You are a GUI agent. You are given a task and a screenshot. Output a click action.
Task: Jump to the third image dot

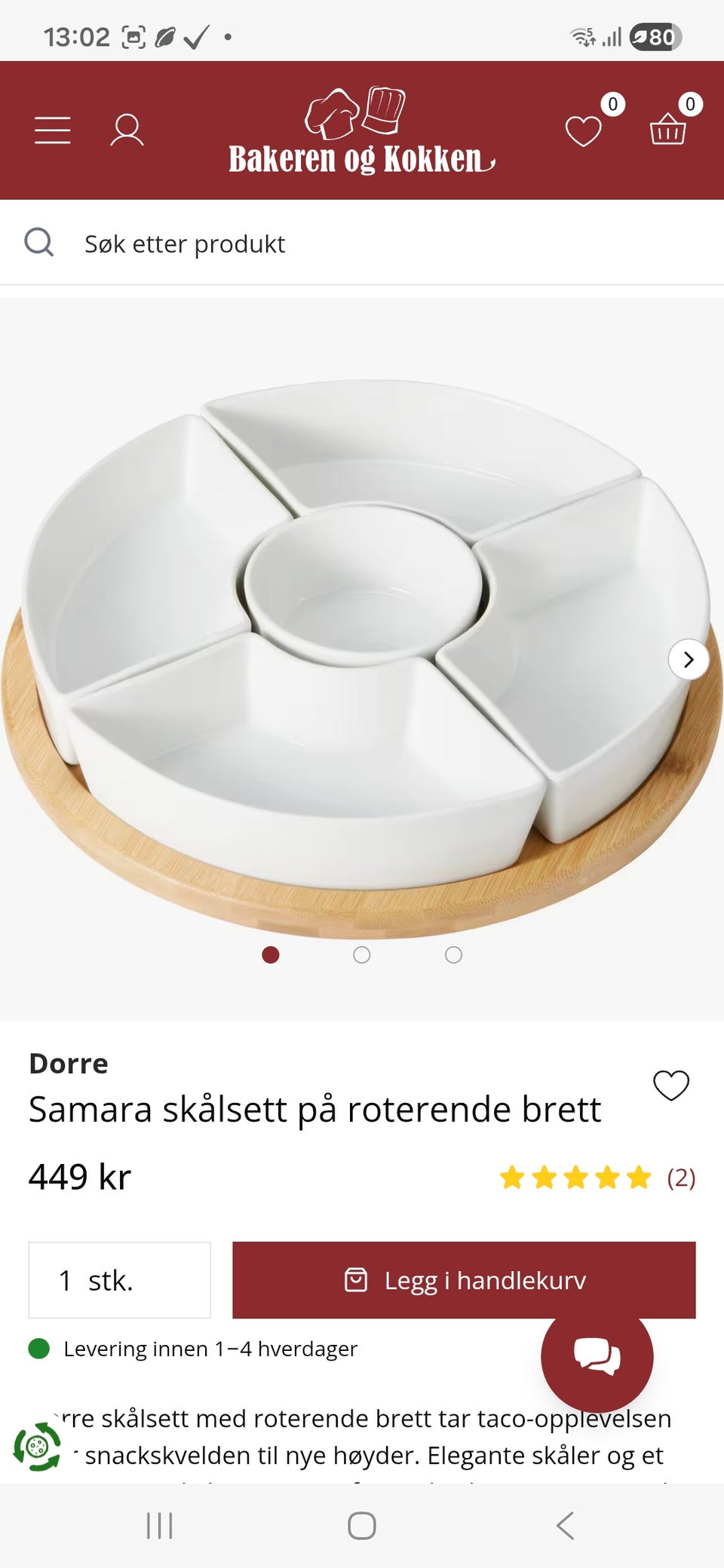tap(453, 955)
